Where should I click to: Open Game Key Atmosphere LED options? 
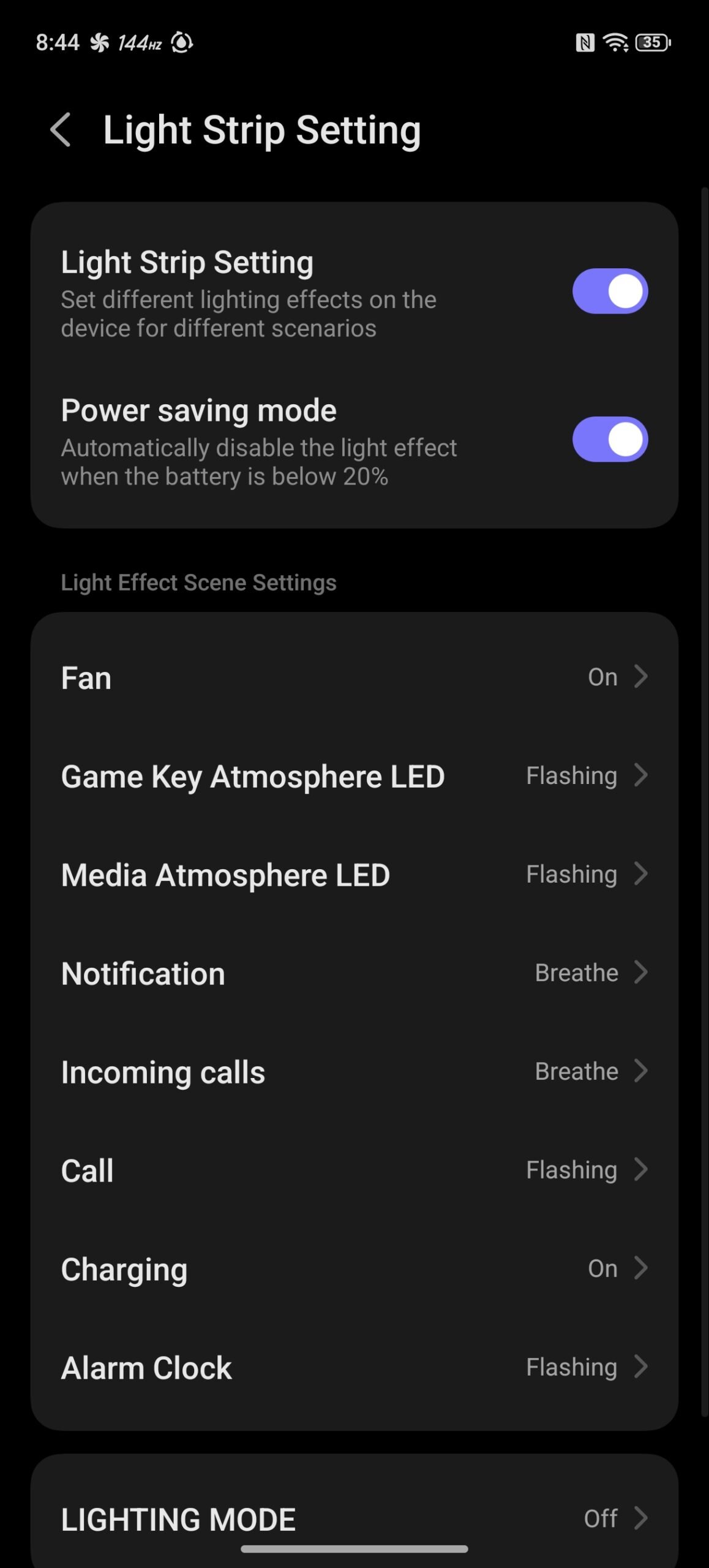point(354,776)
